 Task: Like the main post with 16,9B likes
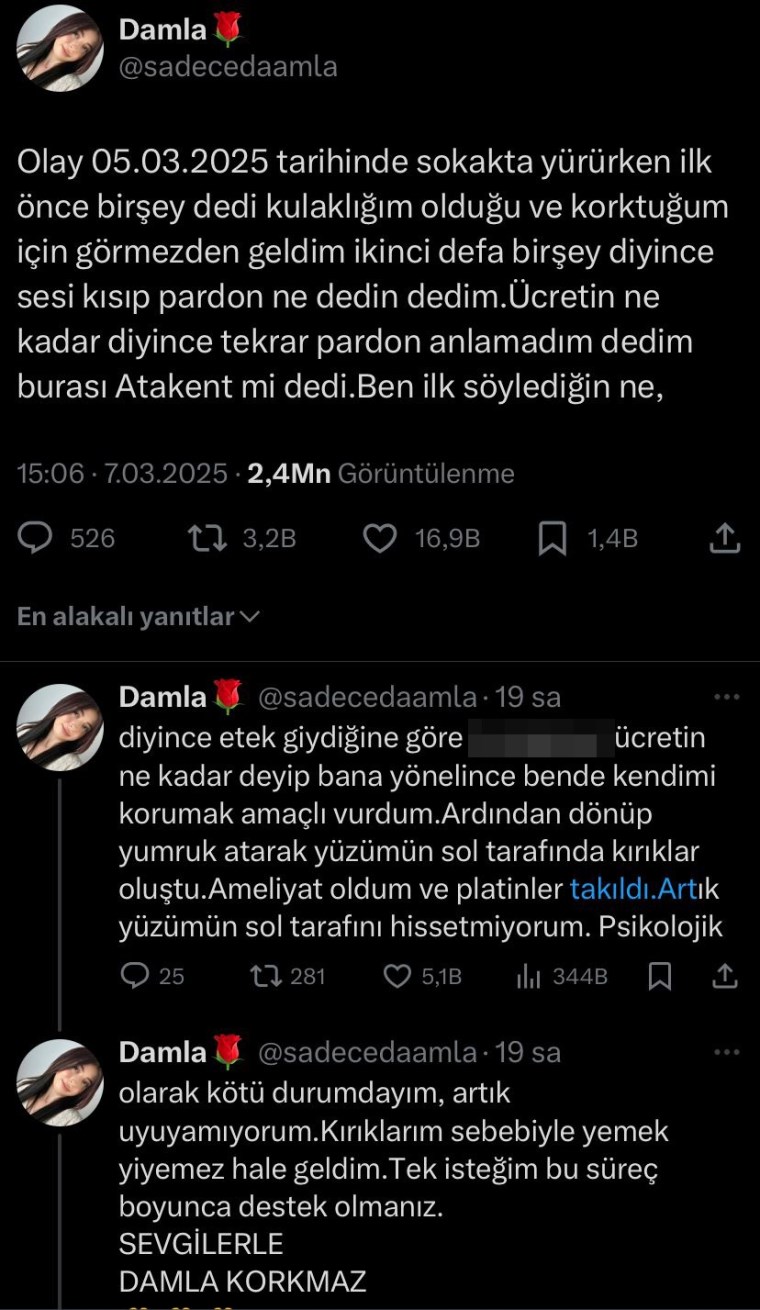tap(380, 539)
